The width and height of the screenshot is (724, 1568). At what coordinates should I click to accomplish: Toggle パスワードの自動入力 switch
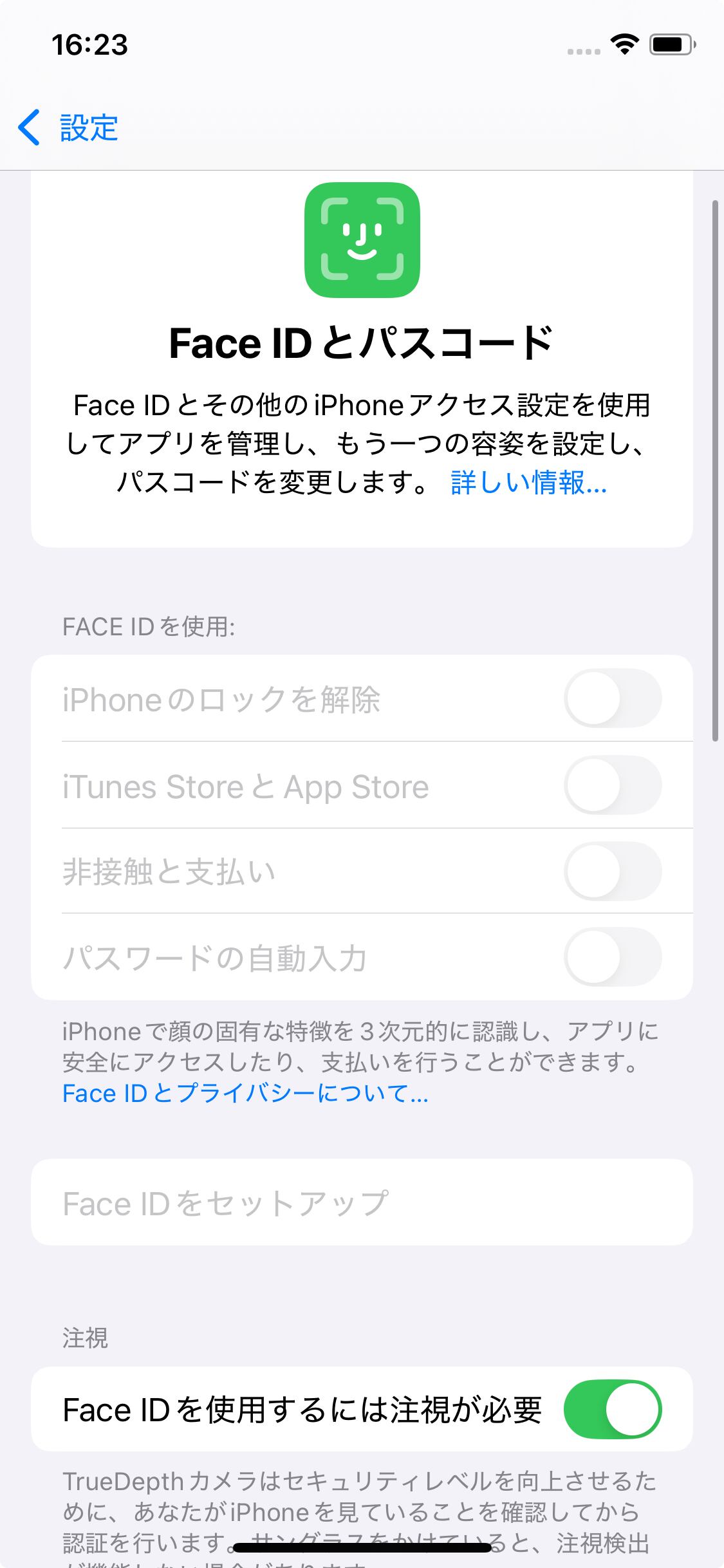click(613, 957)
